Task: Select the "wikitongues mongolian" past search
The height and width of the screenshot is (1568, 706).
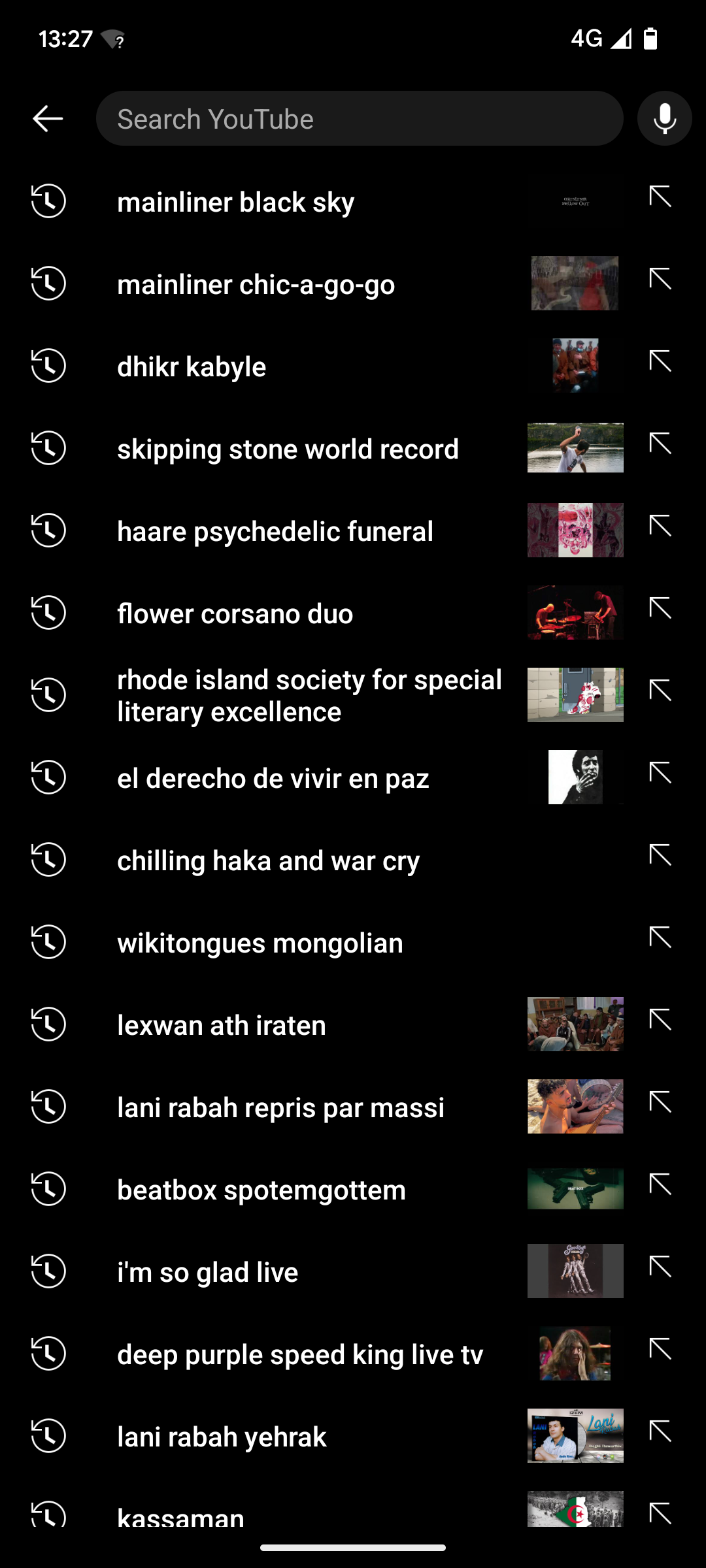Action: tap(260, 943)
